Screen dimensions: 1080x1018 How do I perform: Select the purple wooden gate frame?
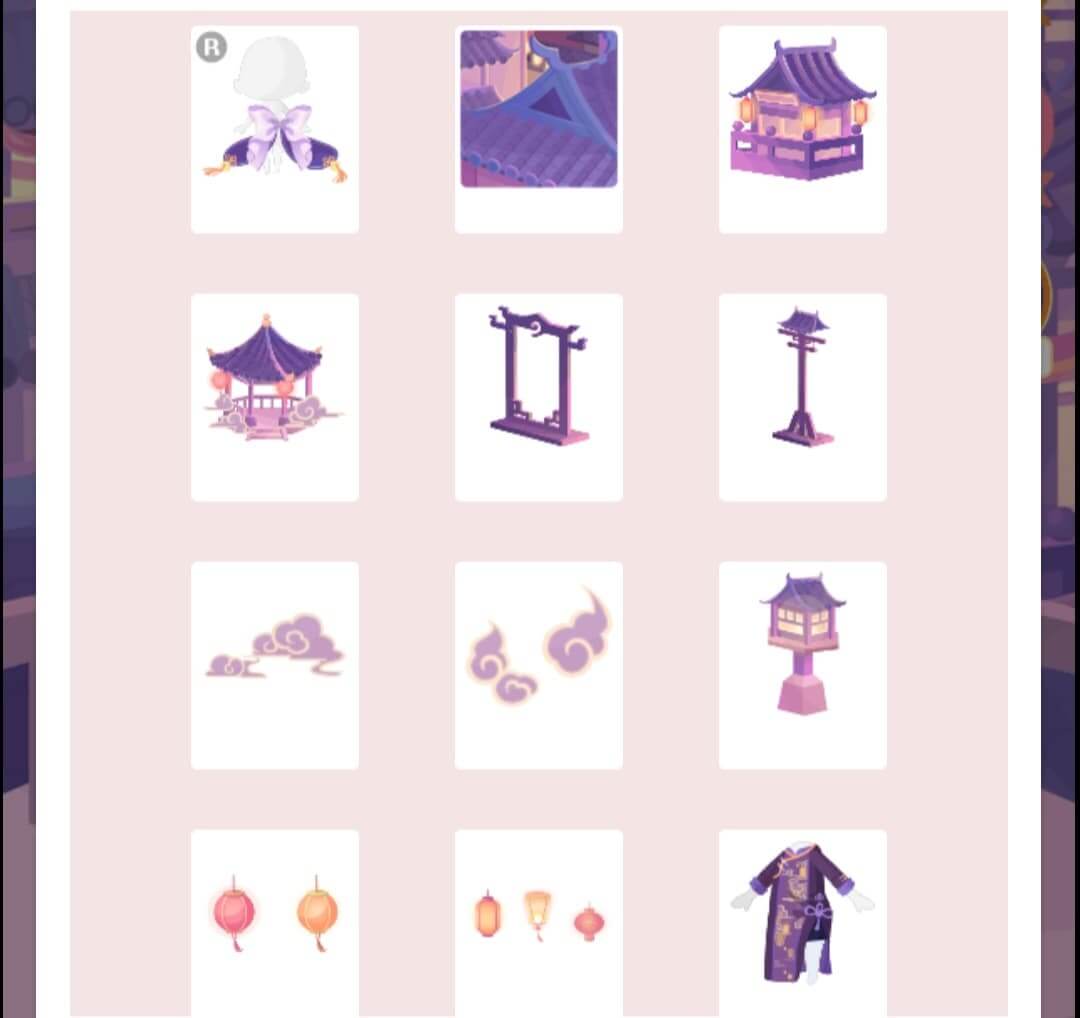pos(539,380)
